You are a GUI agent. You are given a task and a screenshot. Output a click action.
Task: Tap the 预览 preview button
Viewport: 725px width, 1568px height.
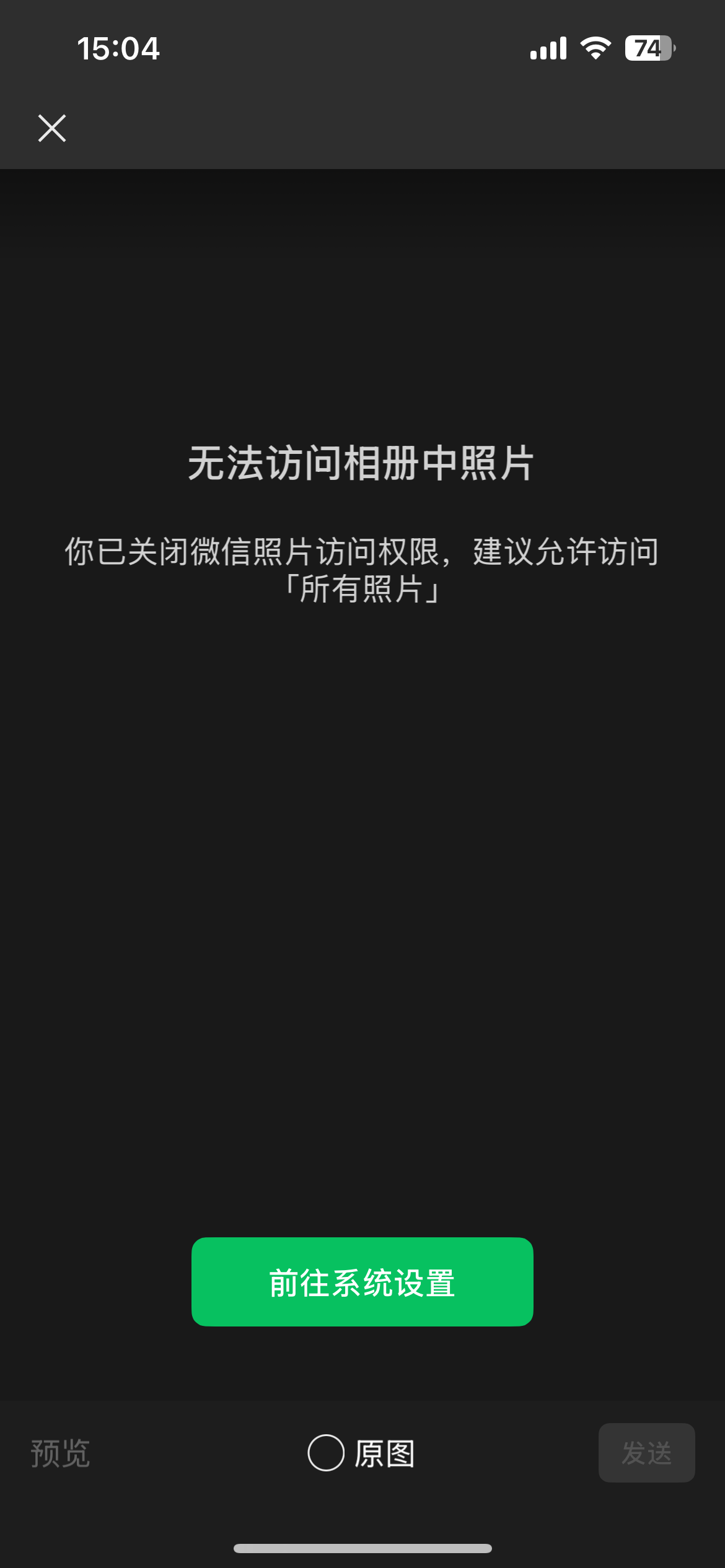tap(60, 1453)
